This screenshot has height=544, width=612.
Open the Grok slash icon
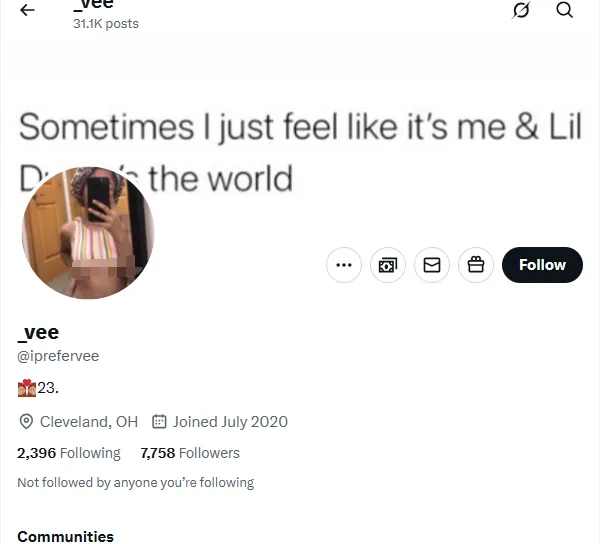(520, 11)
